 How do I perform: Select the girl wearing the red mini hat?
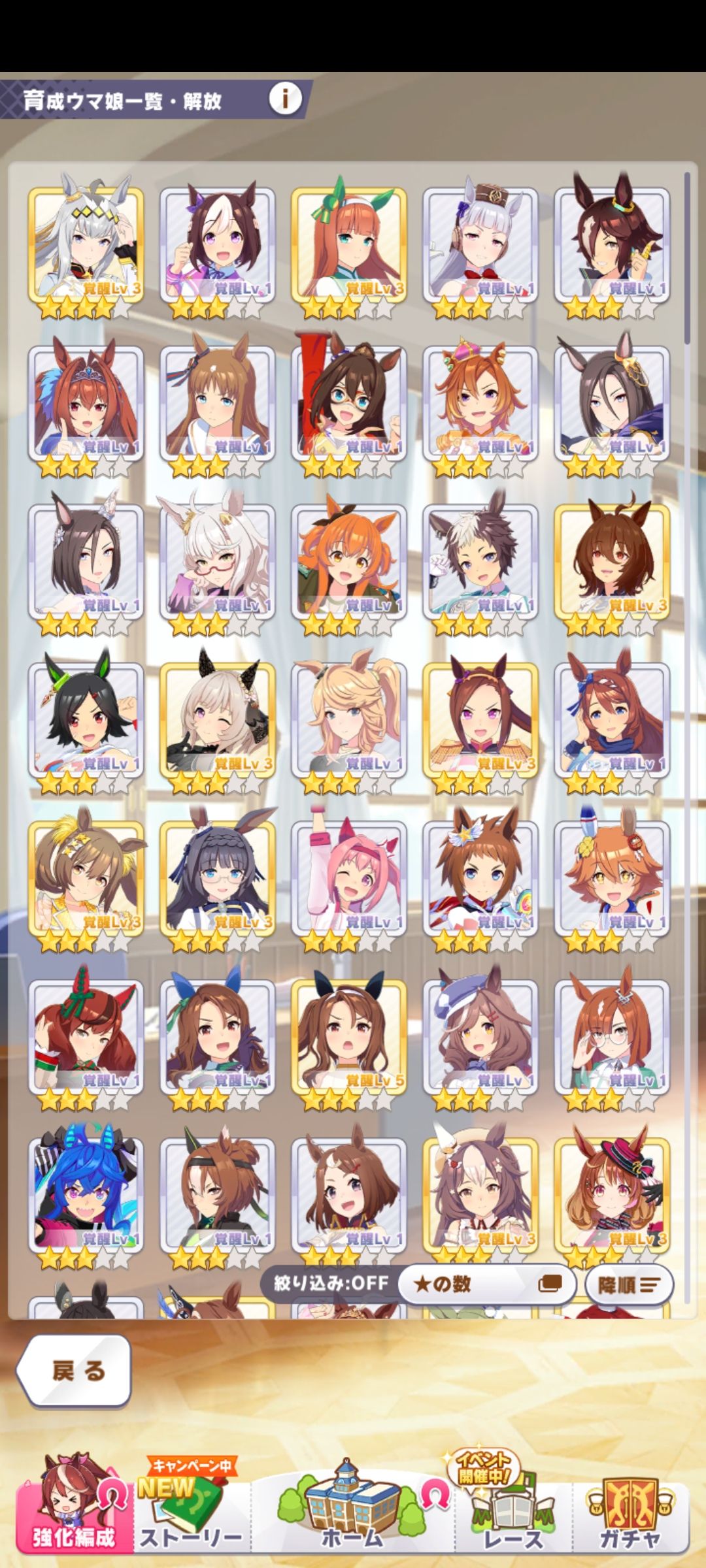612,1194
